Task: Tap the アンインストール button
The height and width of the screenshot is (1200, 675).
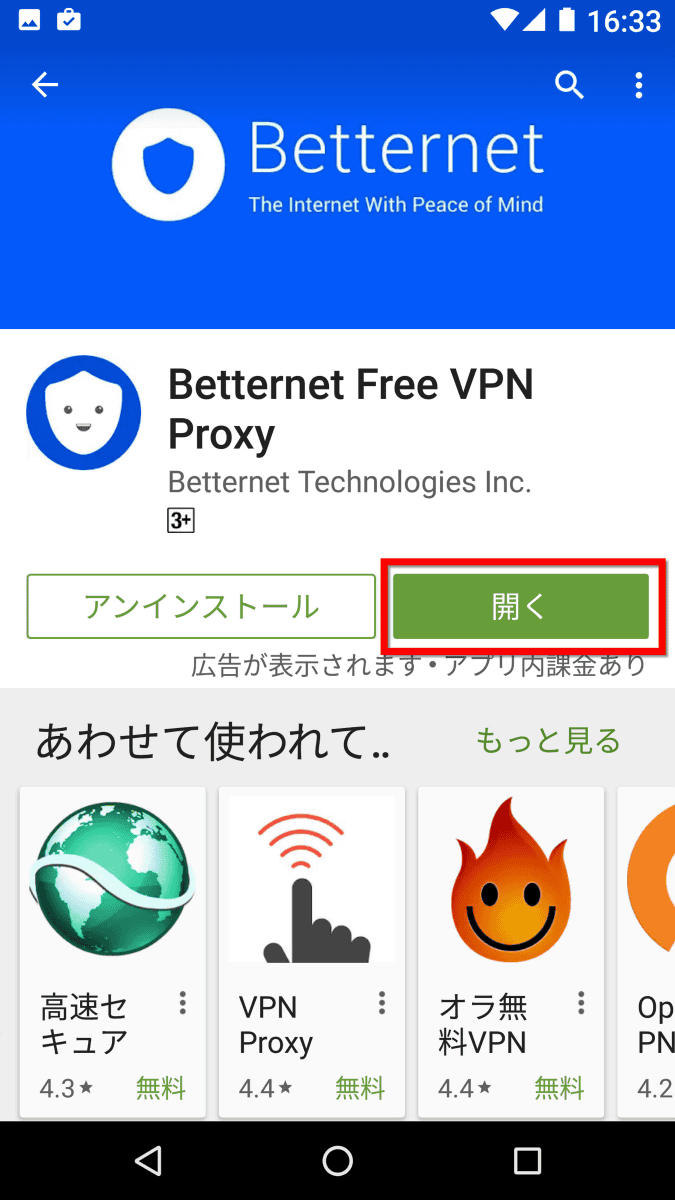Action: coord(201,606)
